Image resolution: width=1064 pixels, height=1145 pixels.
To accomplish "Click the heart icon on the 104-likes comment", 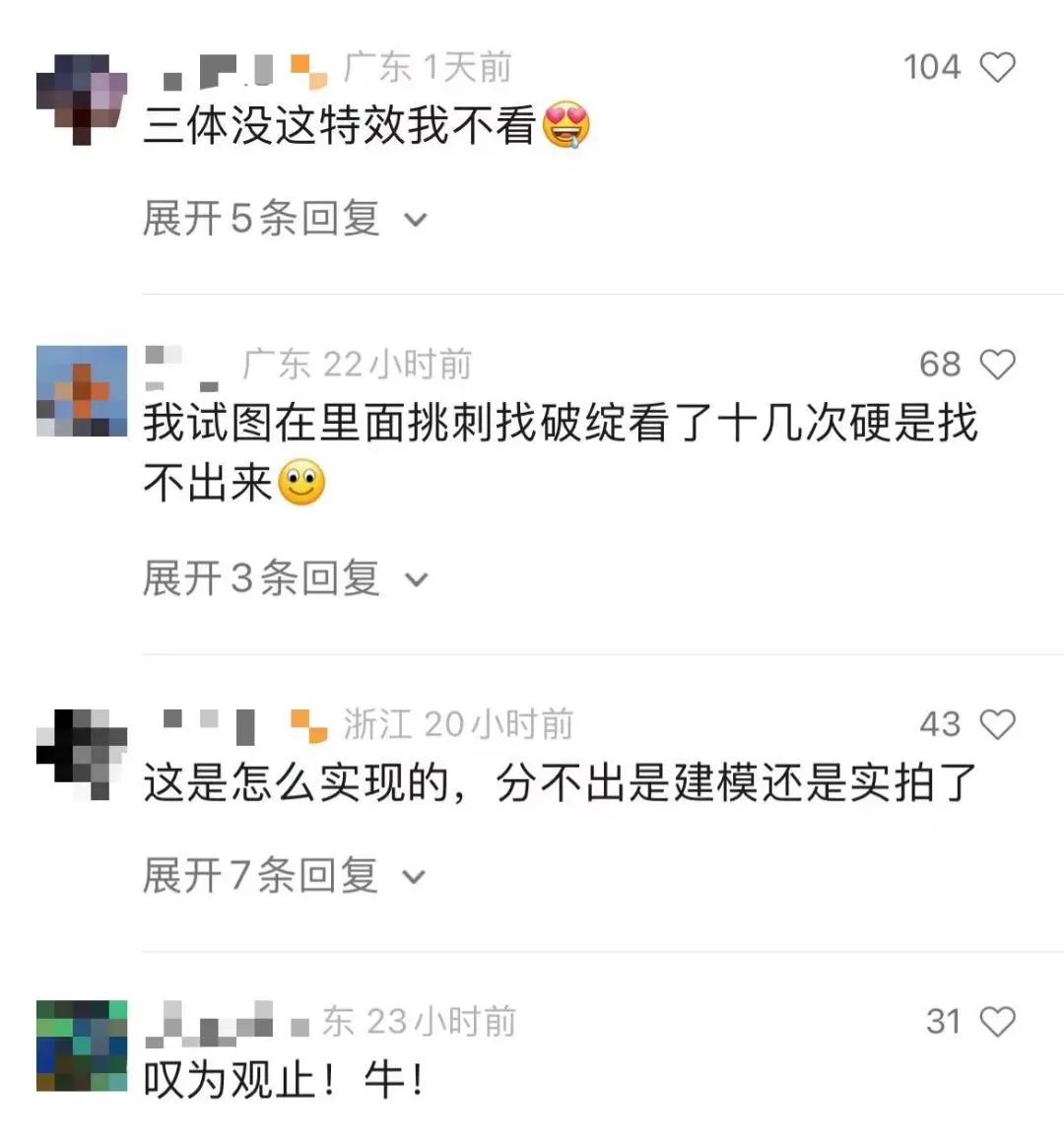I will coord(999,67).
